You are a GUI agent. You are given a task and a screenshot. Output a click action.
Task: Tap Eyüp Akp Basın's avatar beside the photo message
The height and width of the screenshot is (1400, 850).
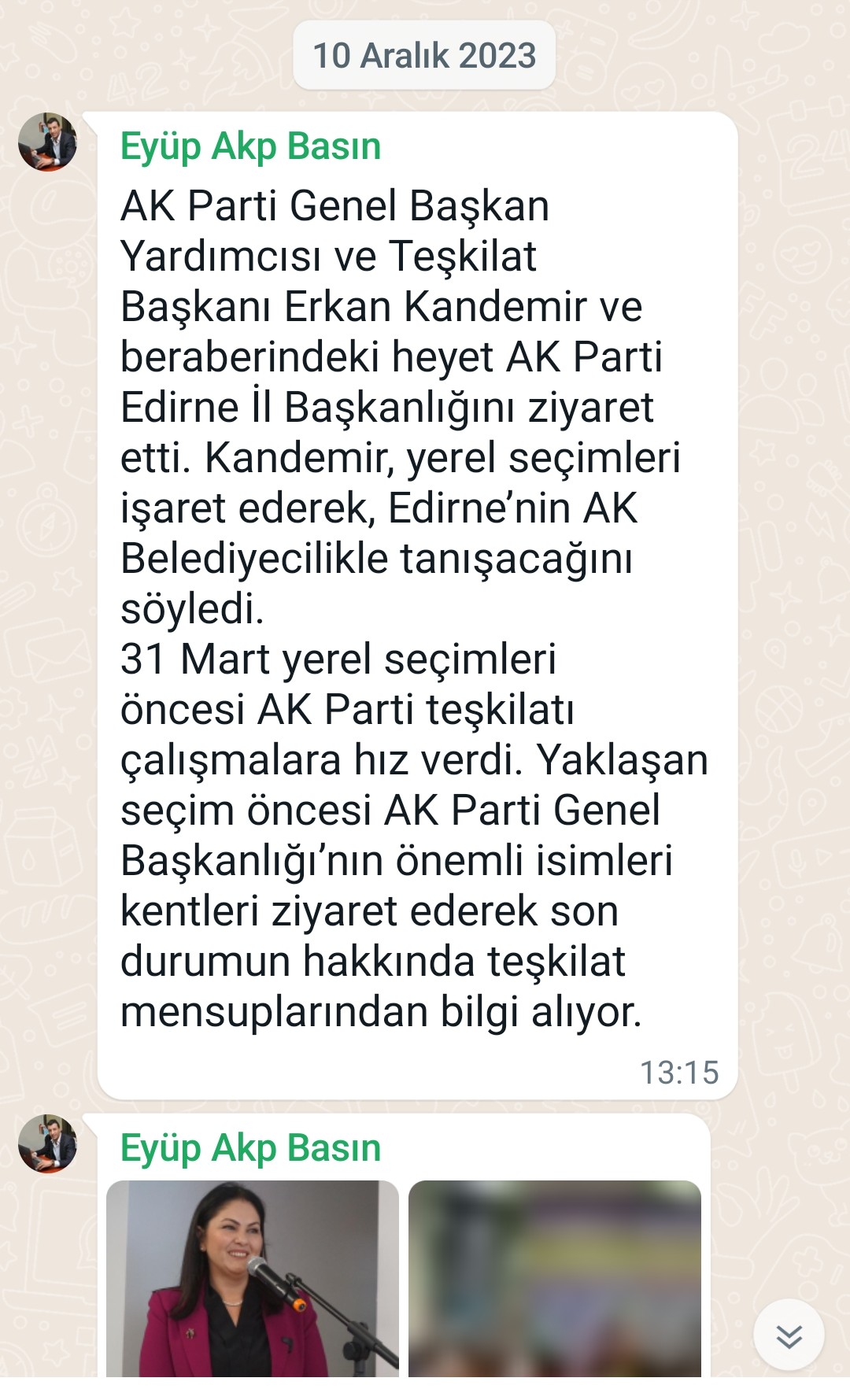[48, 1143]
